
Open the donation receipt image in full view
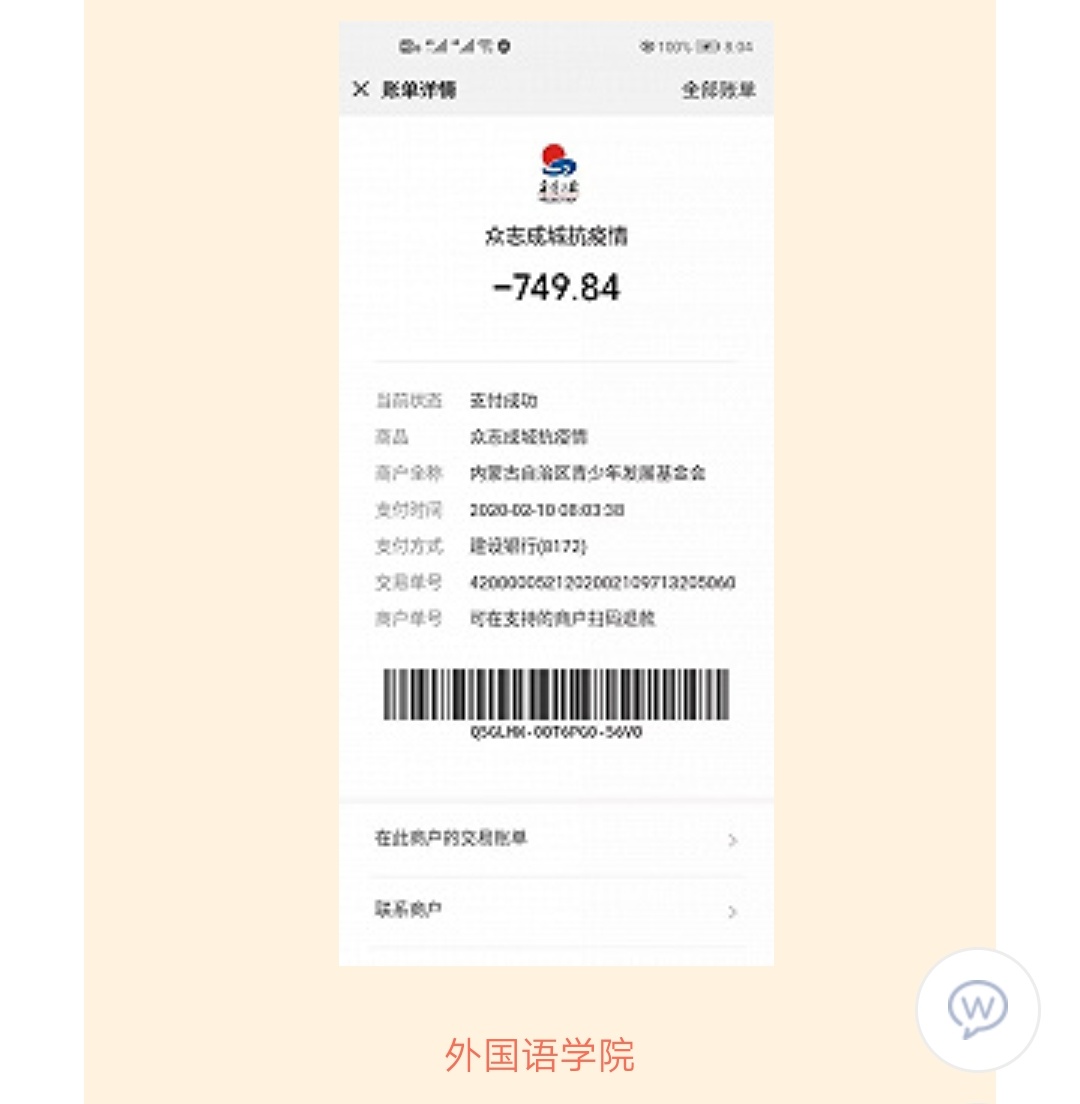click(556, 494)
